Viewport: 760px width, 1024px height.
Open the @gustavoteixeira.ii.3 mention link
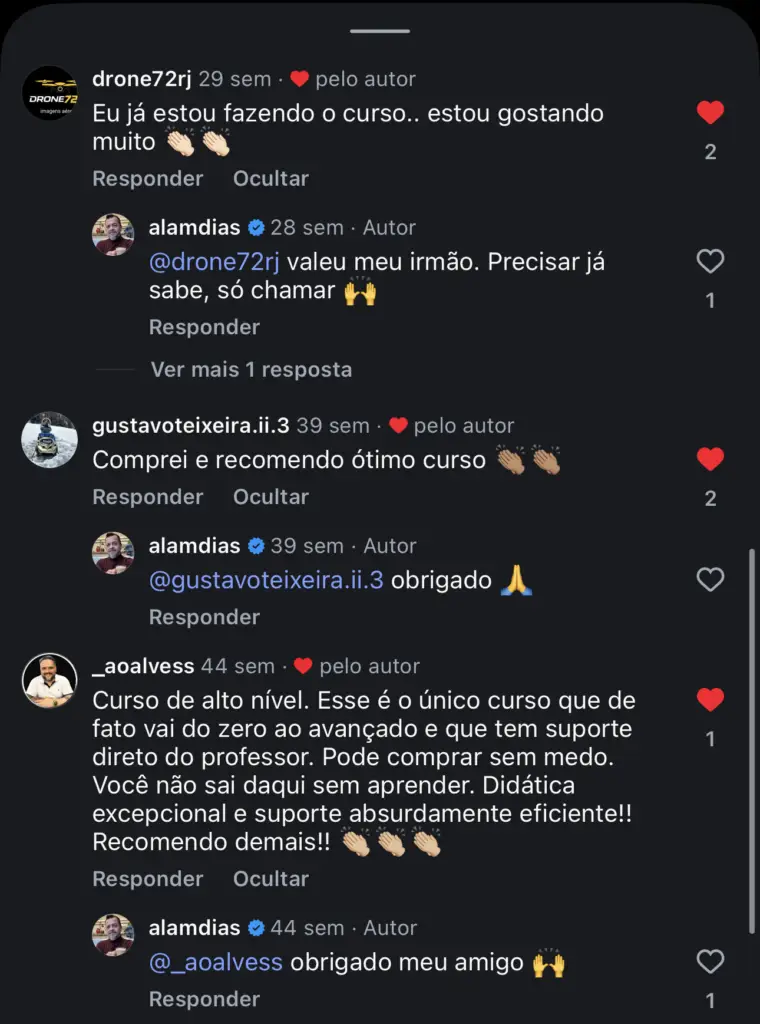point(266,581)
